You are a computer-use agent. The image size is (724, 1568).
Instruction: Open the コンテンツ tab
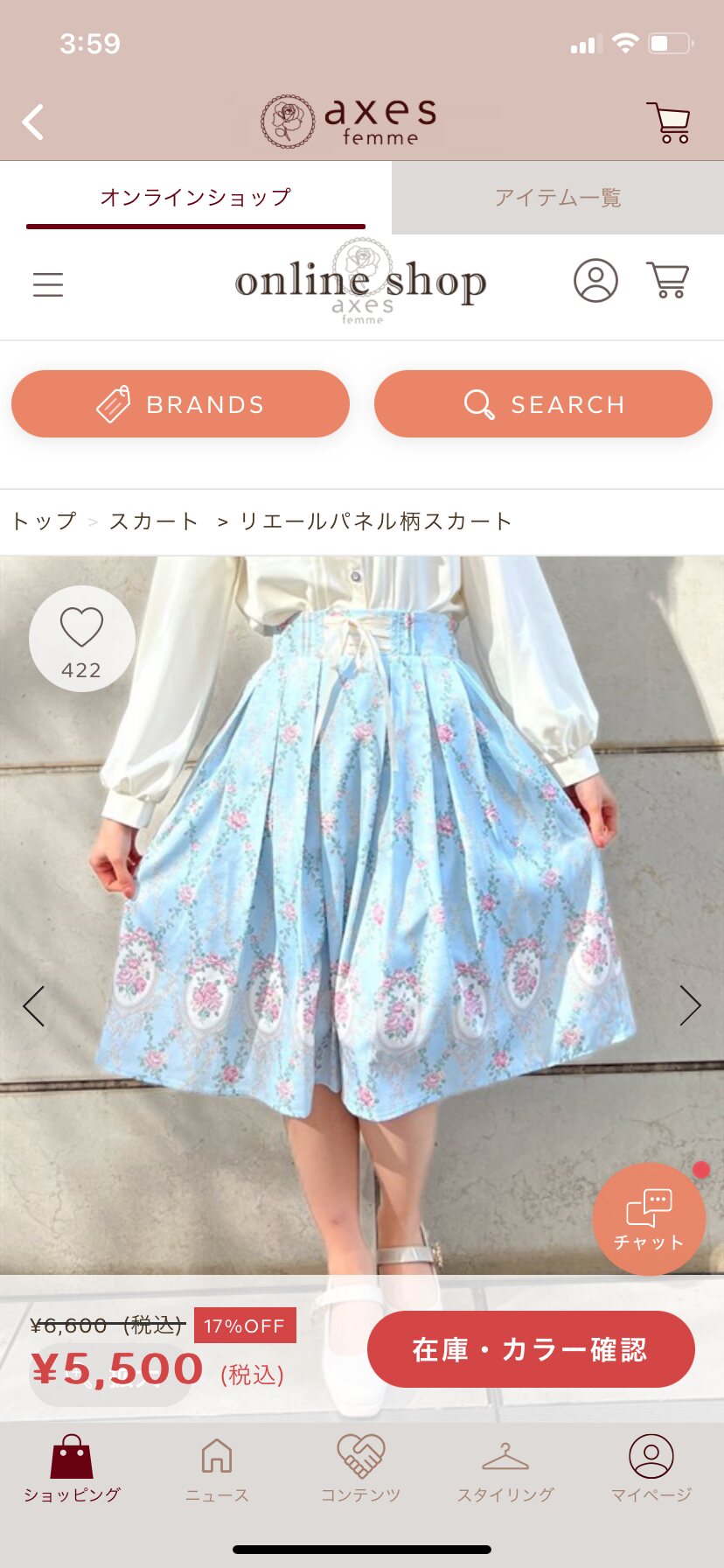[361, 1470]
